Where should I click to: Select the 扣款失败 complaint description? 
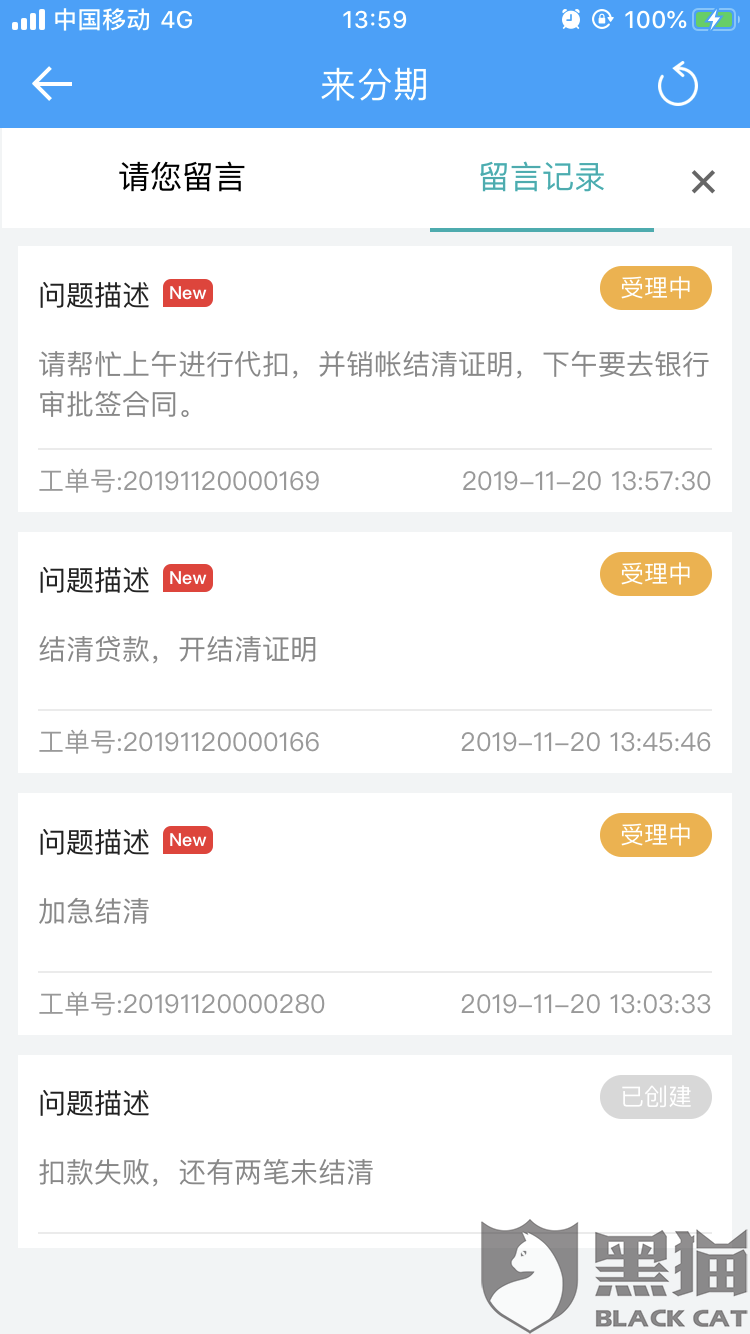(204, 1172)
